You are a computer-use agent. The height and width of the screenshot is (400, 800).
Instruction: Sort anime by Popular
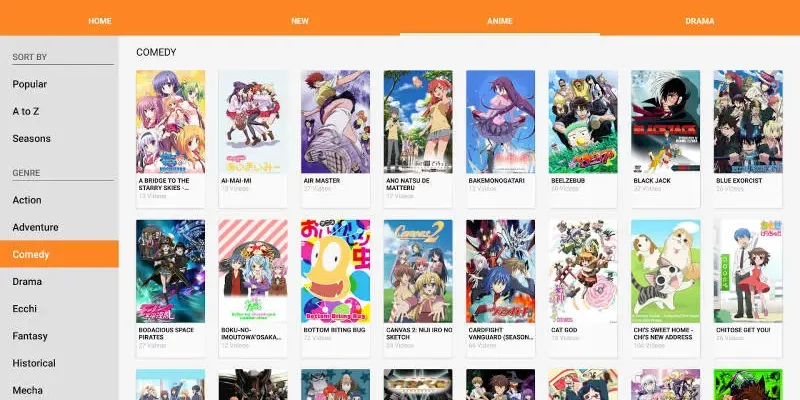(x=30, y=84)
